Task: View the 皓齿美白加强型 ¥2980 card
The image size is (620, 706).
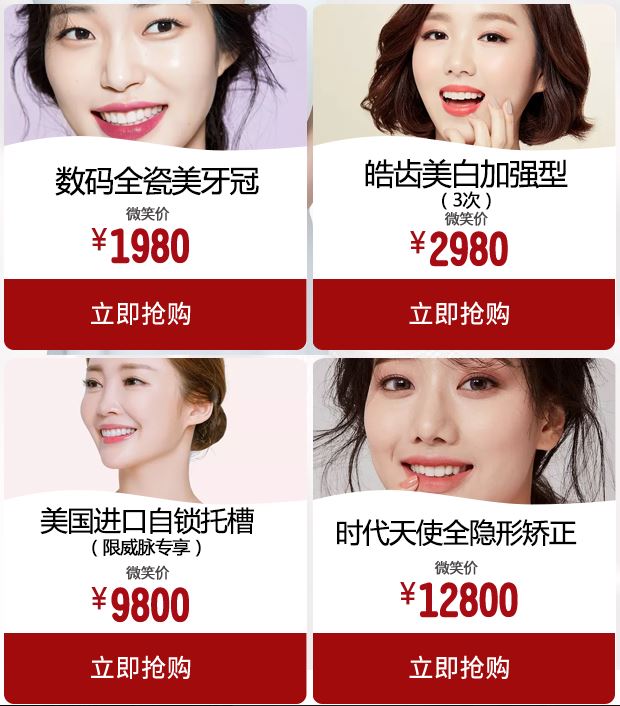Action: coord(464,176)
